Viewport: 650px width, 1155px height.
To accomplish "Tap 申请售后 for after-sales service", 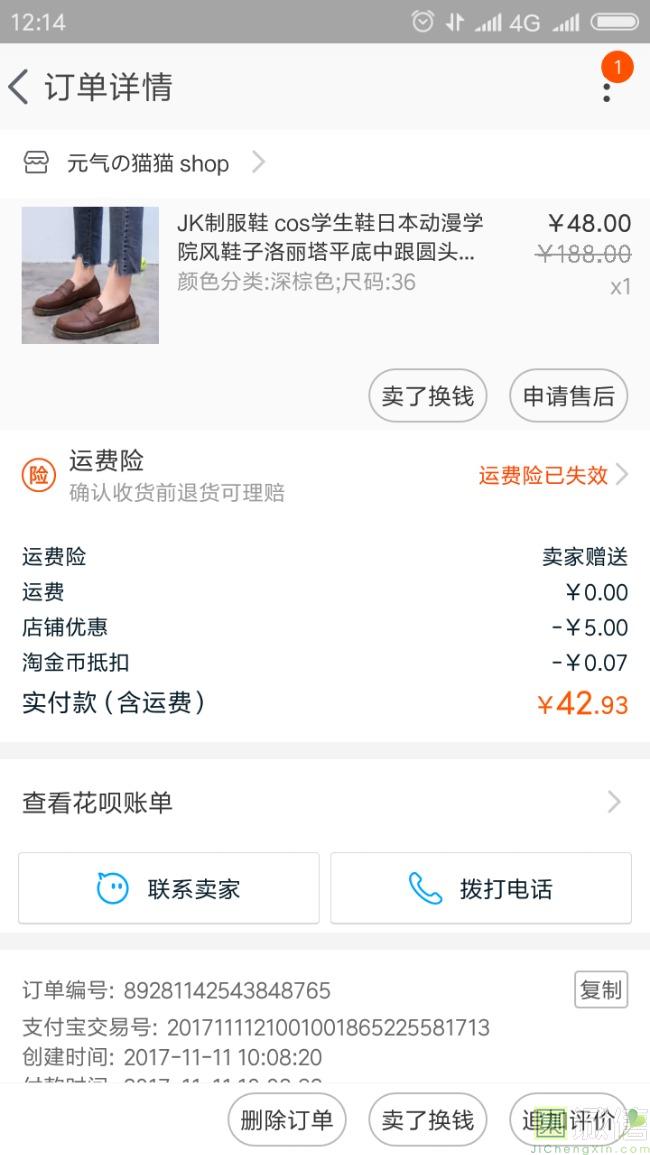I will pos(568,396).
